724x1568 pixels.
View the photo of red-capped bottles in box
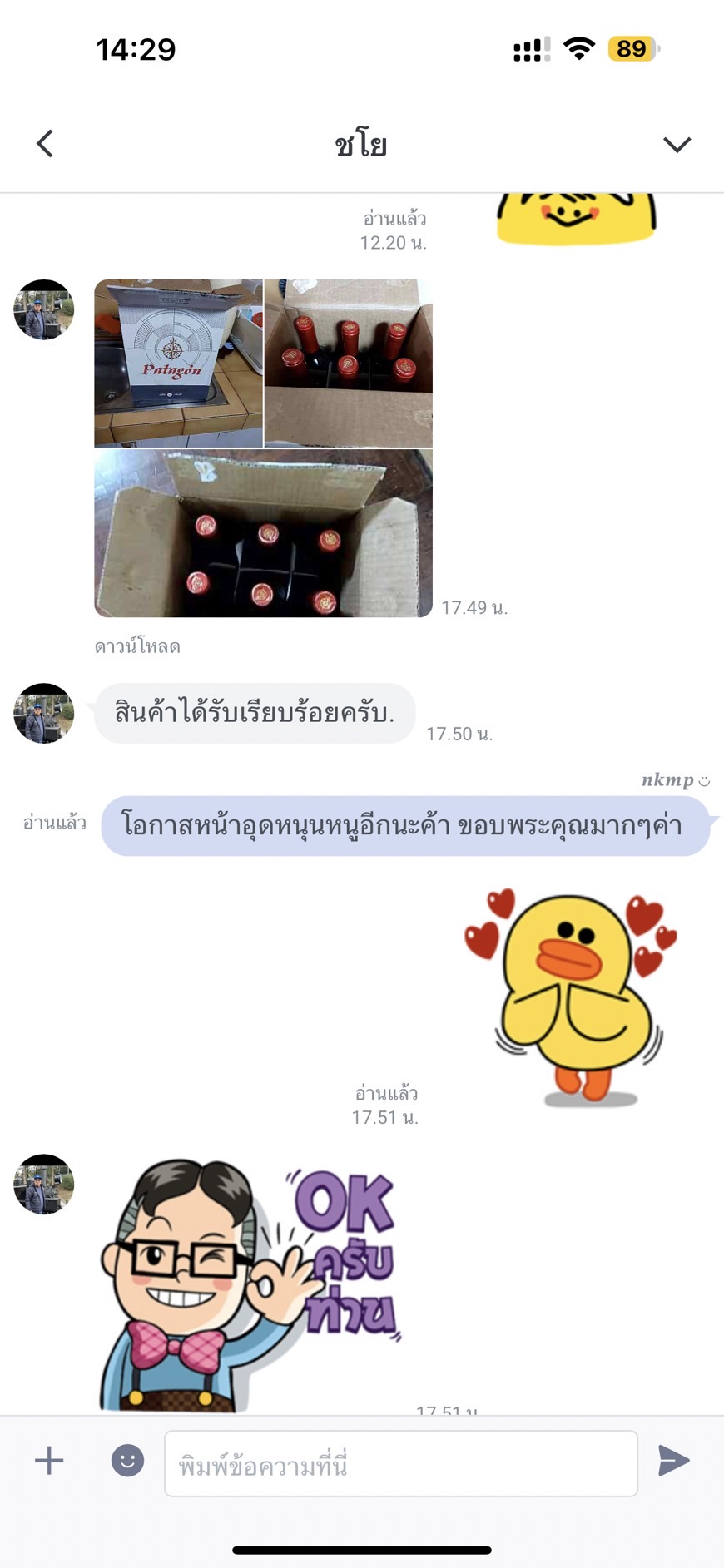click(x=349, y=364)
